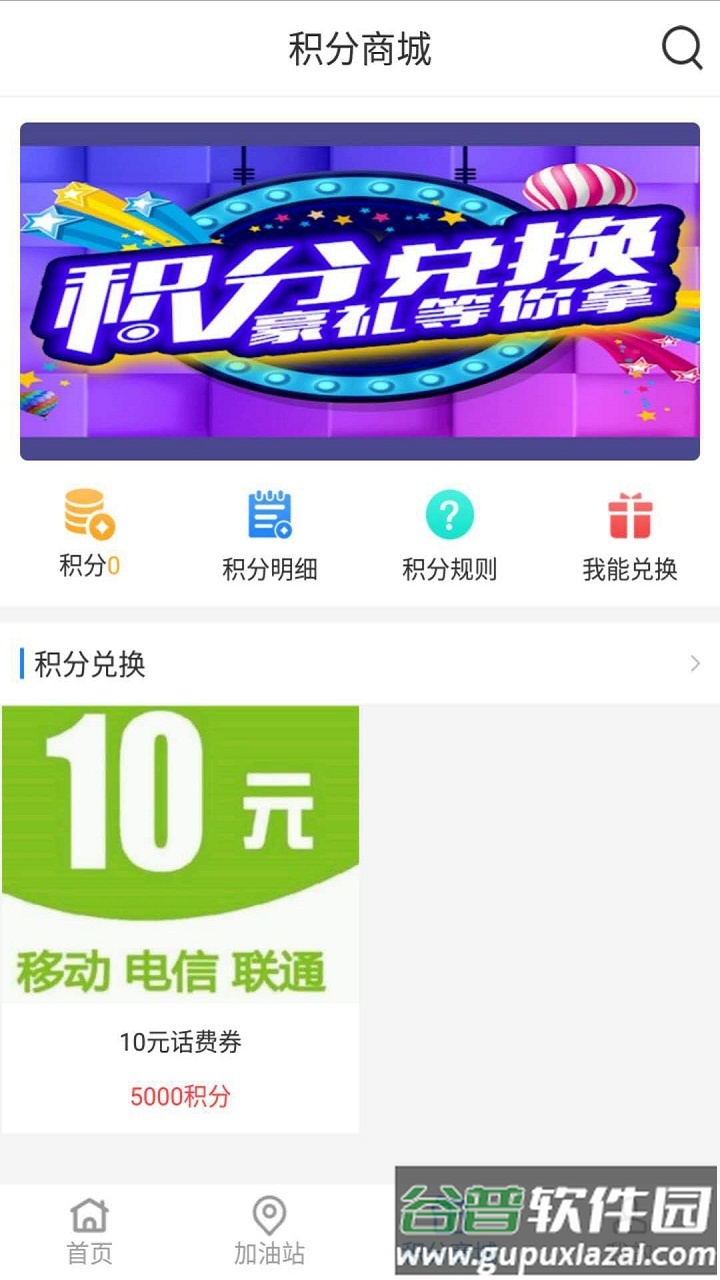Switch to the 首页 tab
The image size is (720, 1280).
coord(89,1230)
